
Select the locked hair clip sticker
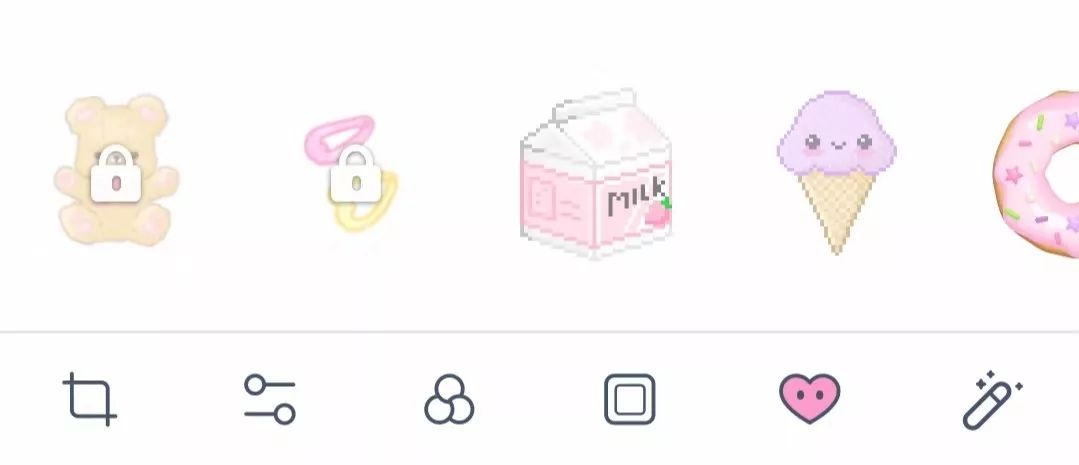coord(351,172)
